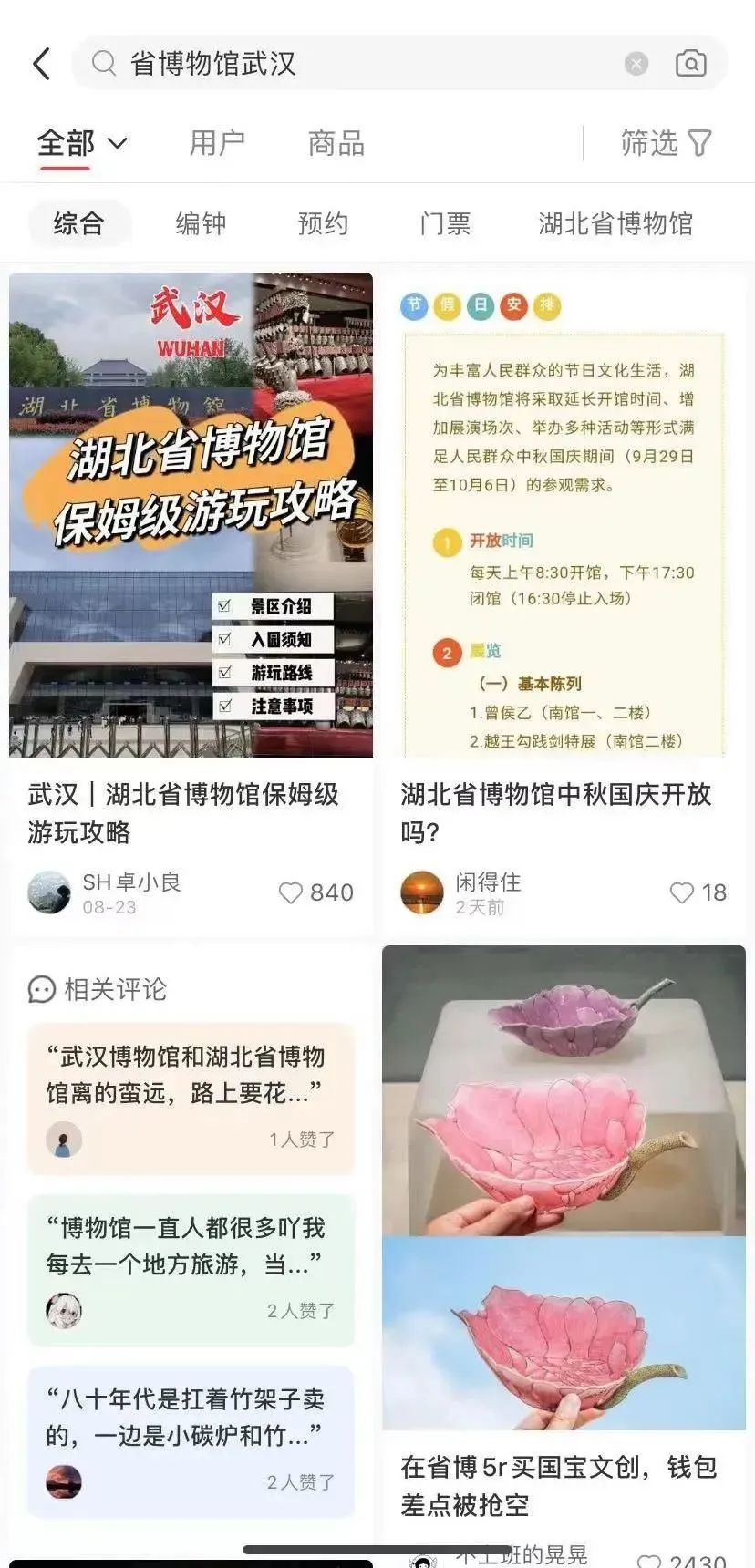Select the 预约 chip
Screen dimensions: 755x1568
tap(323, 223)
